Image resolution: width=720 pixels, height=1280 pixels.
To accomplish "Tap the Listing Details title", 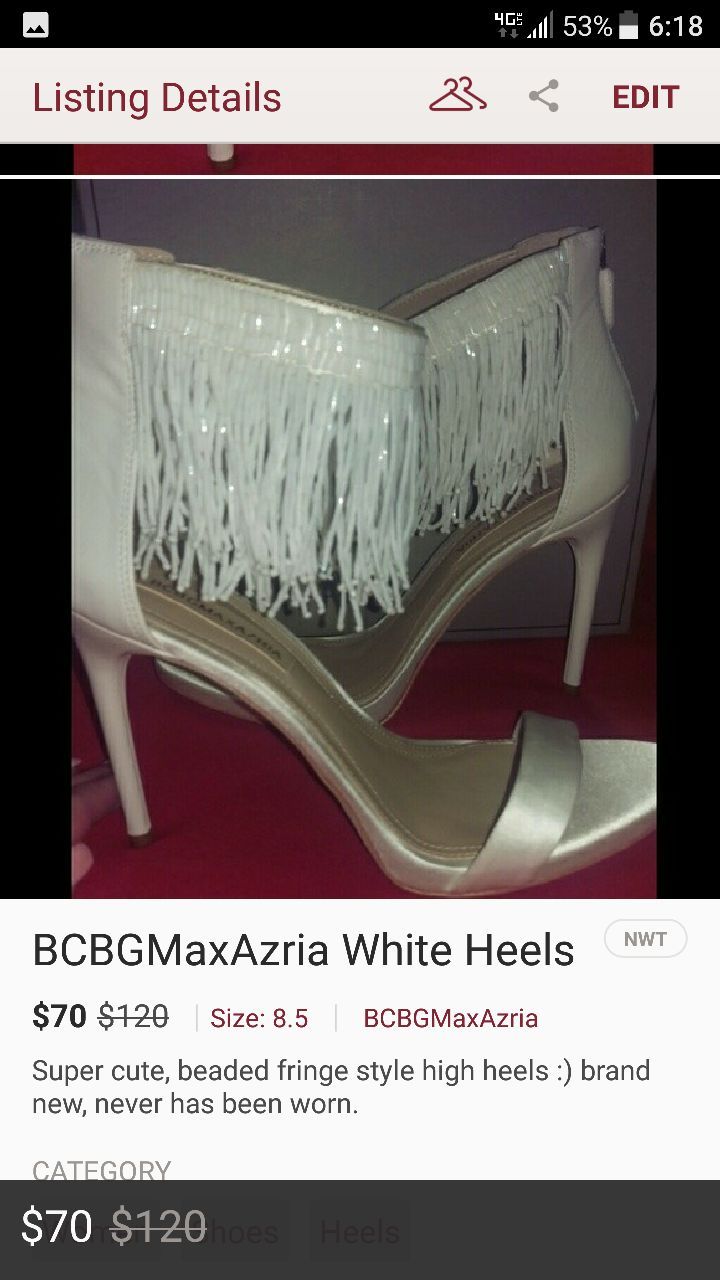I will pos(156,96).
